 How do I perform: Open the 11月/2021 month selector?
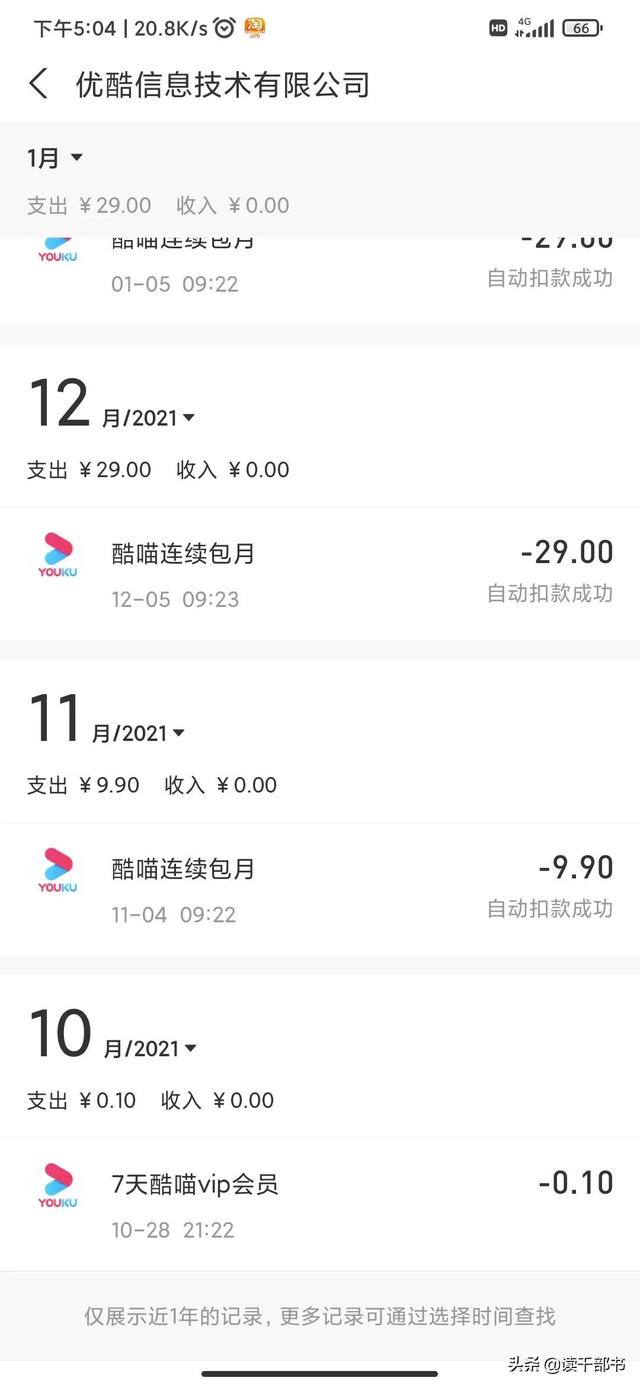click(x=106, y=720)
